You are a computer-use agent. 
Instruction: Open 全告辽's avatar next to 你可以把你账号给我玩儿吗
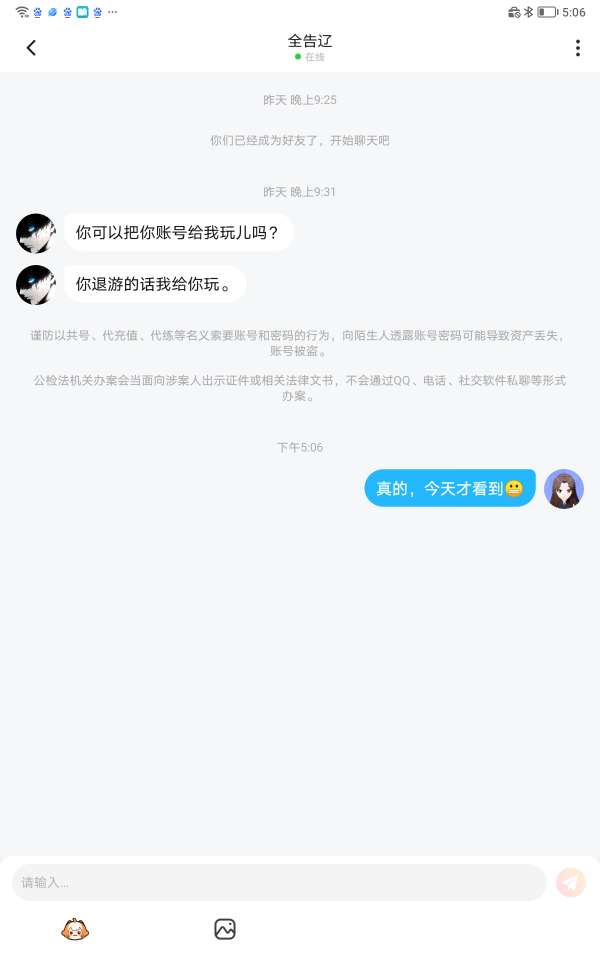tap(36, 233)
